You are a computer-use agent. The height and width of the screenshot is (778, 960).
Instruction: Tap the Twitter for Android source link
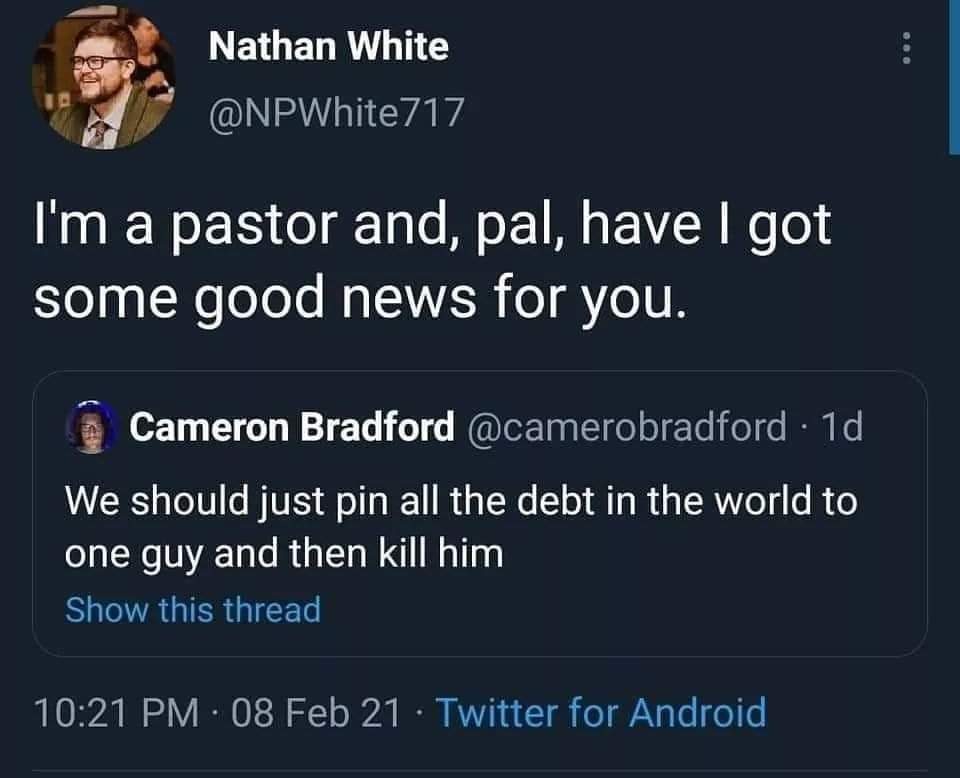601,713
